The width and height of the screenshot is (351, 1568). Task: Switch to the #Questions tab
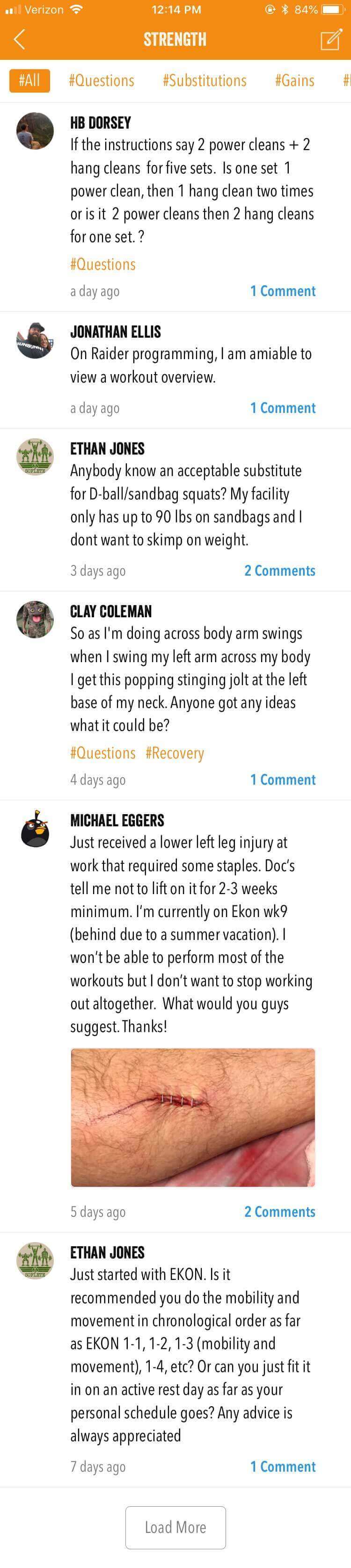(101, 80)
